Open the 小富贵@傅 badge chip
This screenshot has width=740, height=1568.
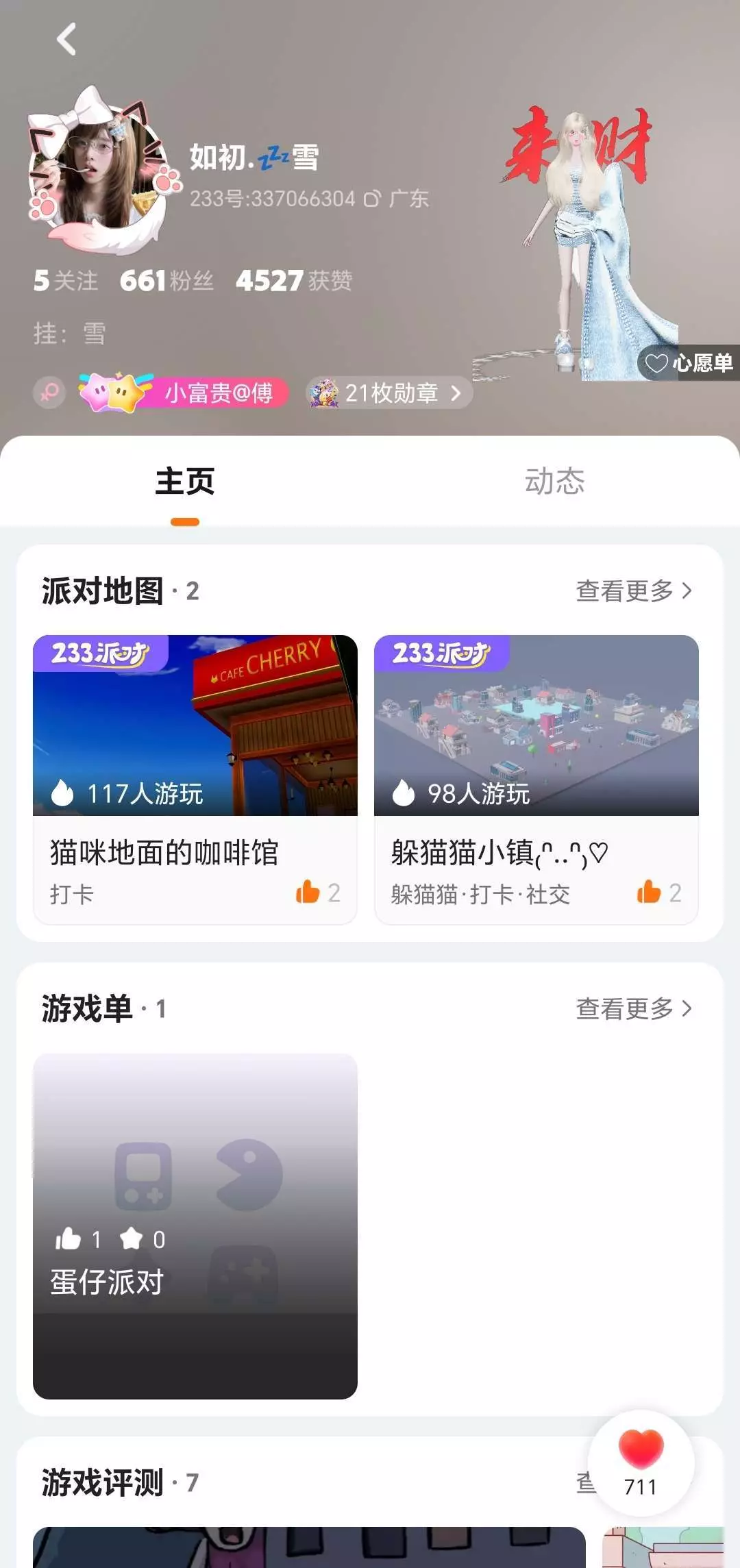[184, 393]
